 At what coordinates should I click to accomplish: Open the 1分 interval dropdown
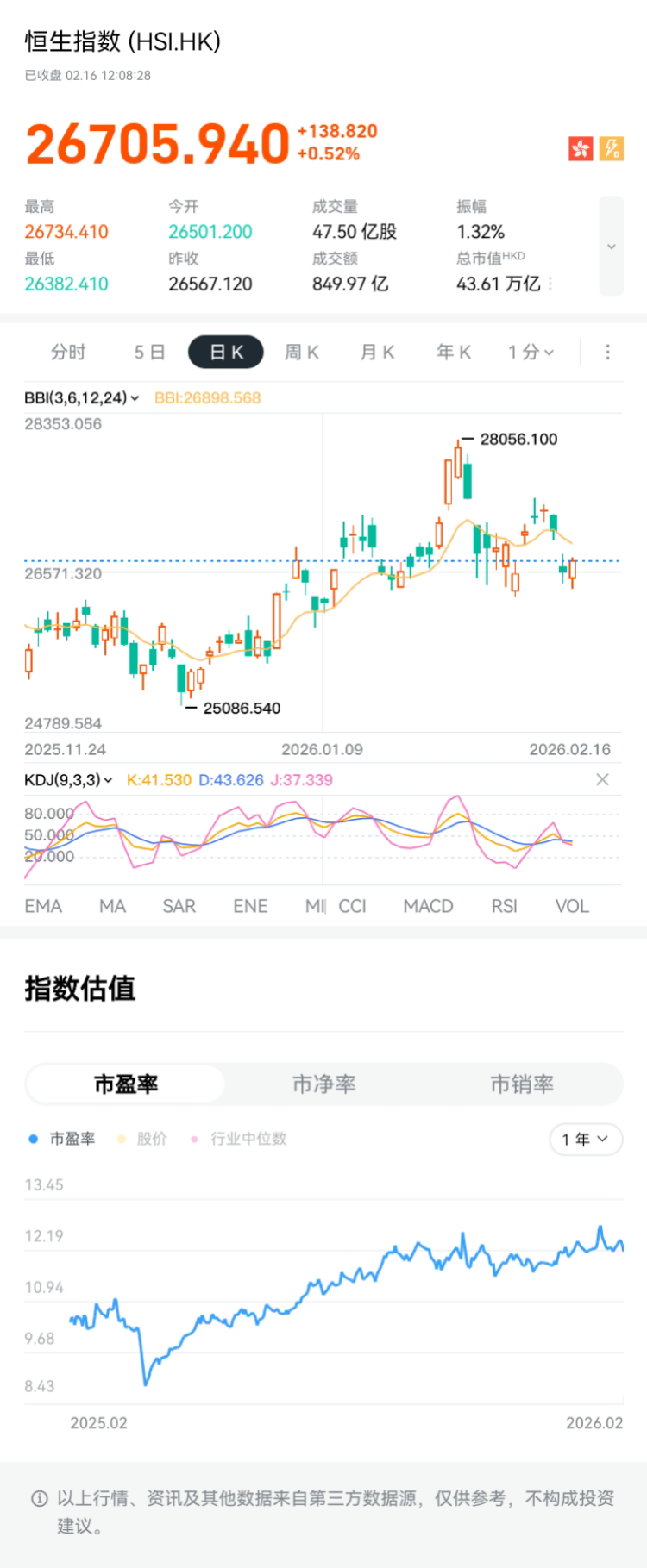(x=531, y=352)
